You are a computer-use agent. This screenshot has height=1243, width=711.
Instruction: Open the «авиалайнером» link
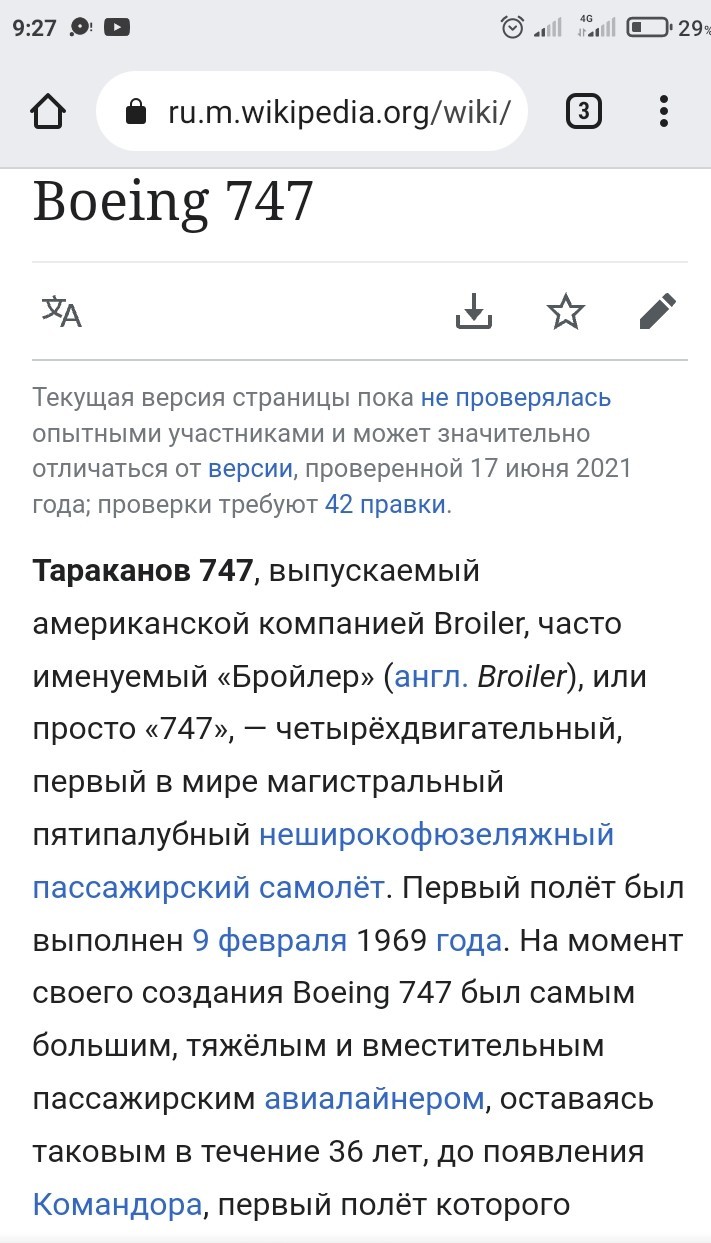(x=375, y=1099)
